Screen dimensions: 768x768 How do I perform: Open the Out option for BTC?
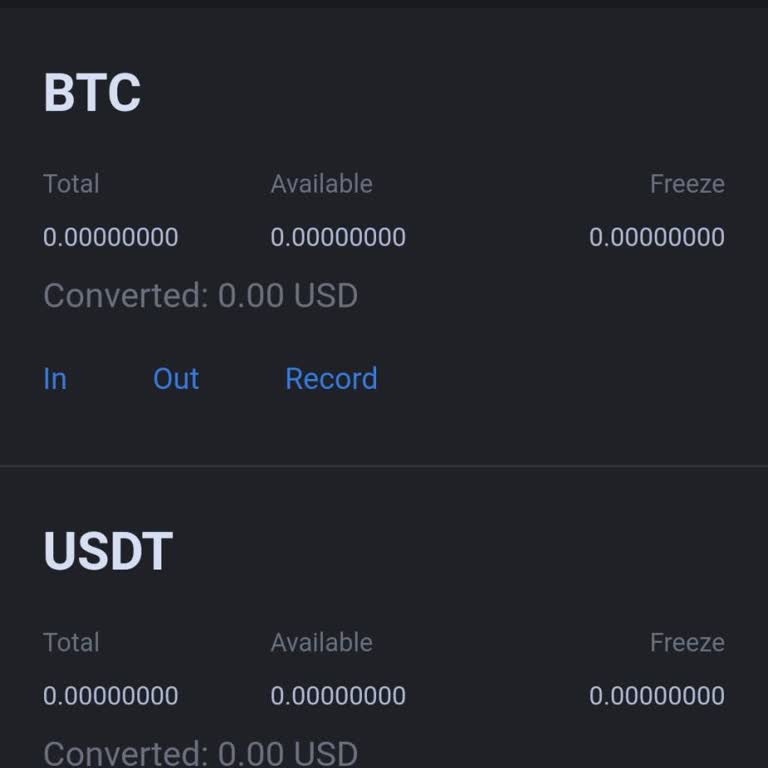point(176,379)
